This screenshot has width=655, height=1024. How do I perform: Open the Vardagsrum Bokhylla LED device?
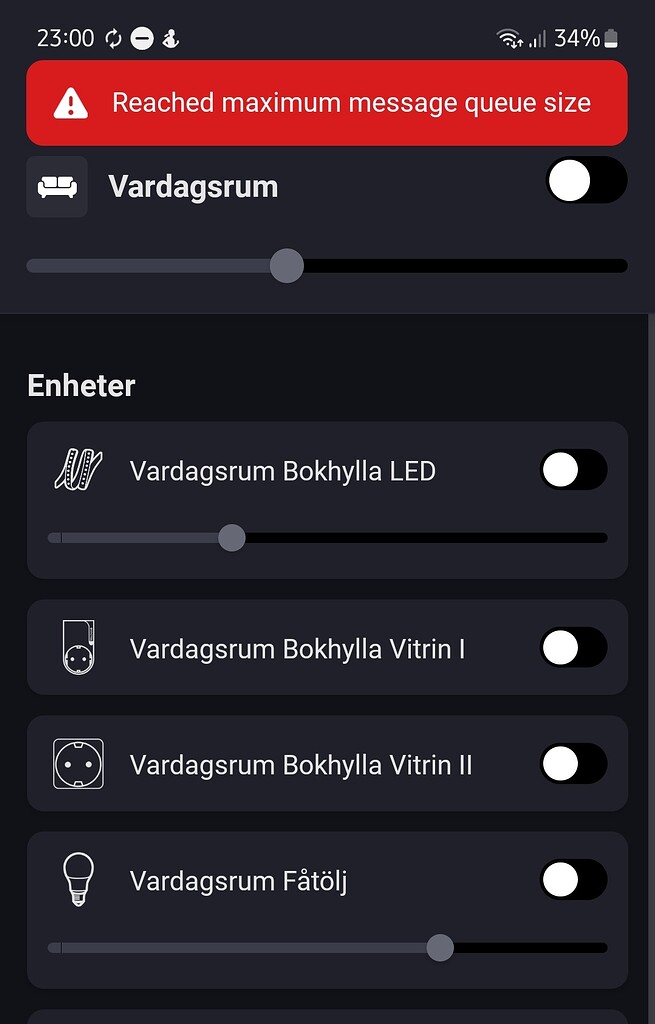point(282,471)
